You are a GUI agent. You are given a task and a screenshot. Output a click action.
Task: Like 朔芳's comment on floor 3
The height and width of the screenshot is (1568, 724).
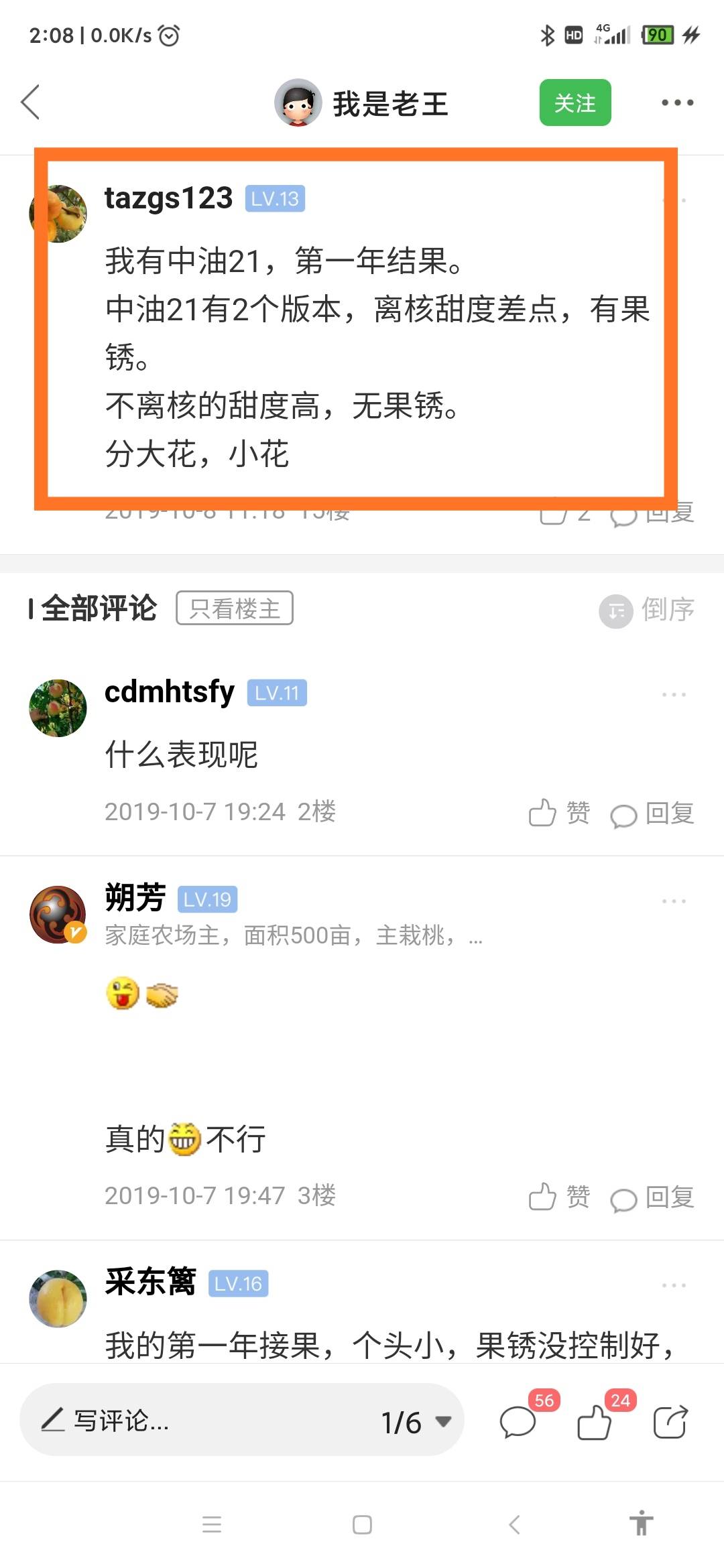560,1197
